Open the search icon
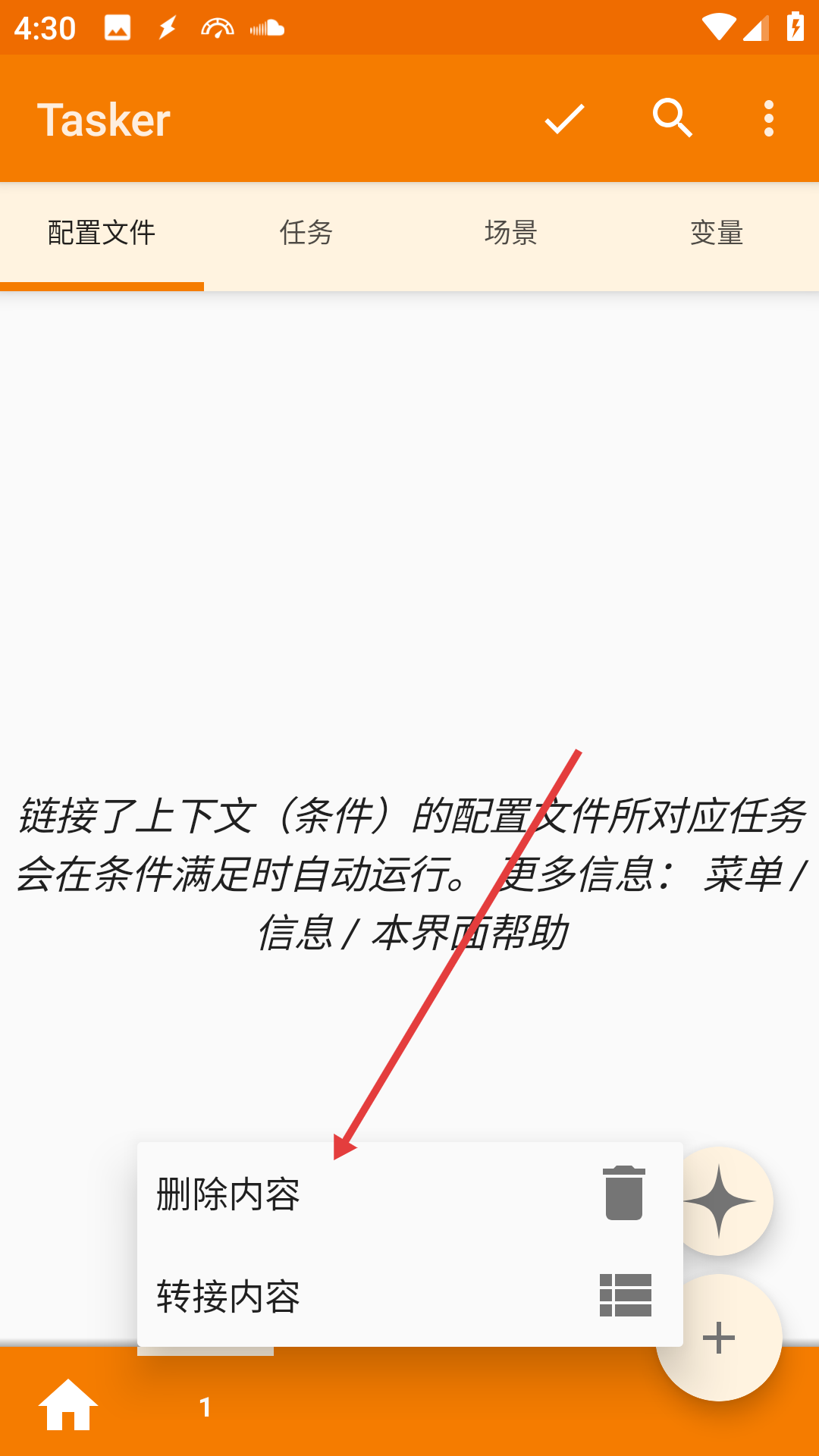The image size is (819, 1456). tap(672, 119)
